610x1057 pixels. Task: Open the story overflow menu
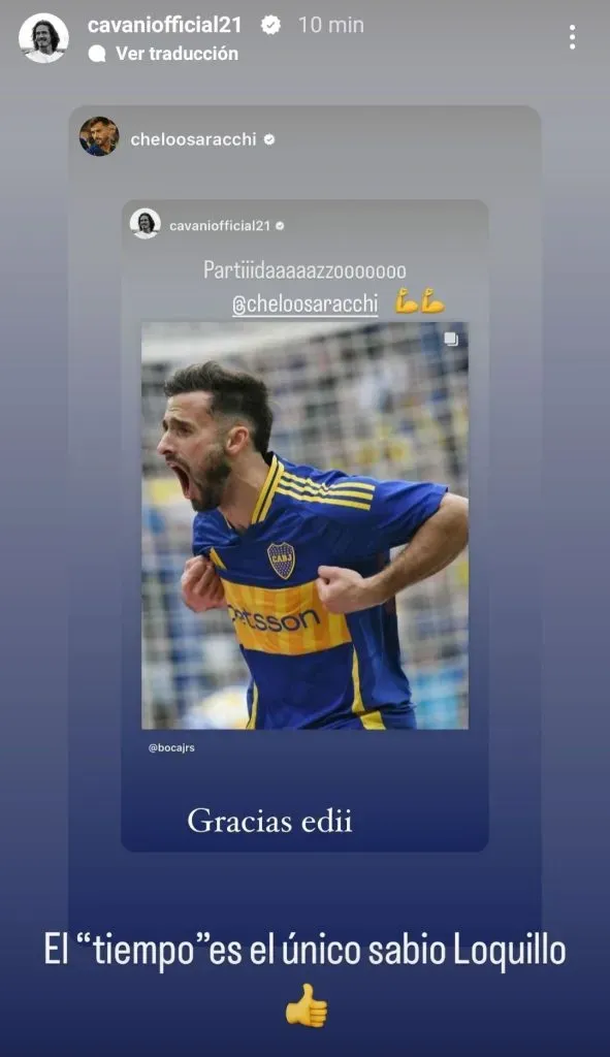(x=572, y=38)
